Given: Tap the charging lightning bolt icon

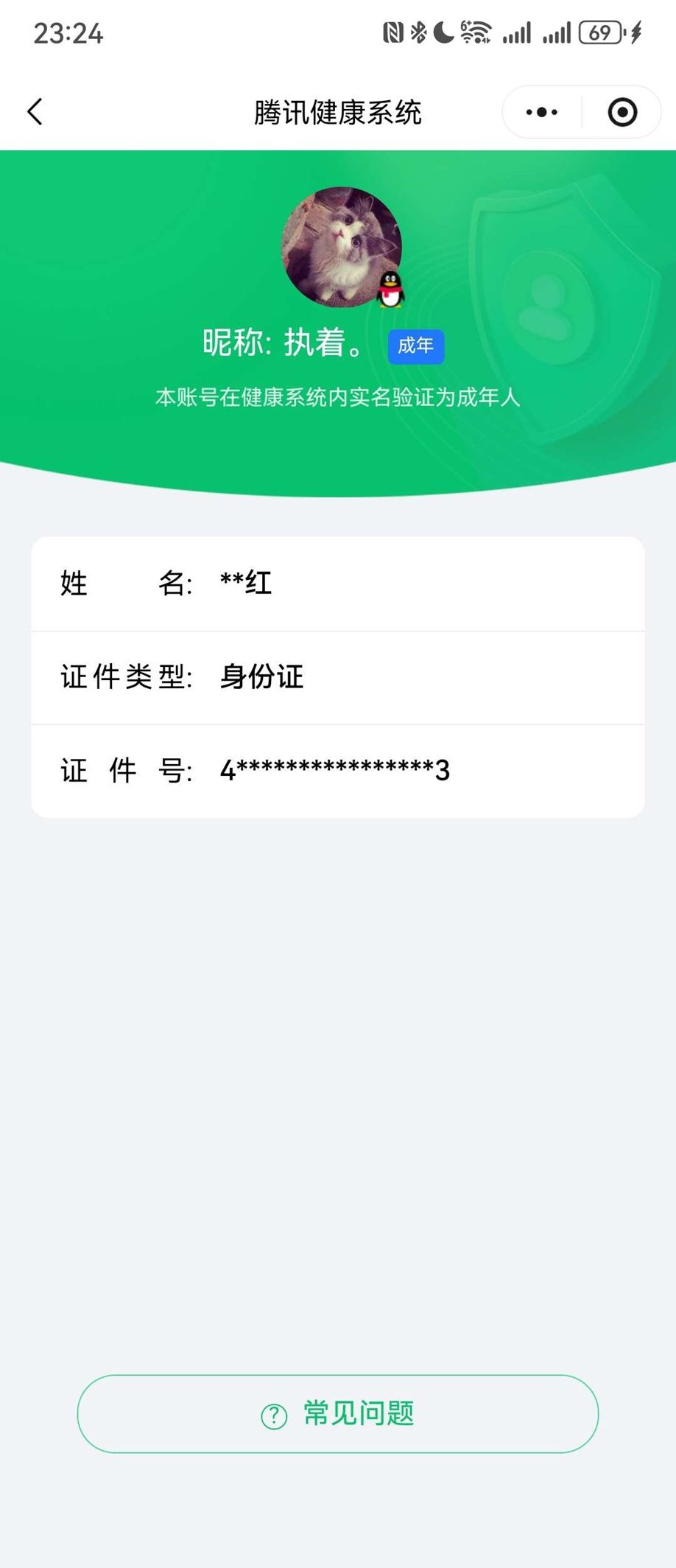Looking at the screenshot, I should [638, 31].
